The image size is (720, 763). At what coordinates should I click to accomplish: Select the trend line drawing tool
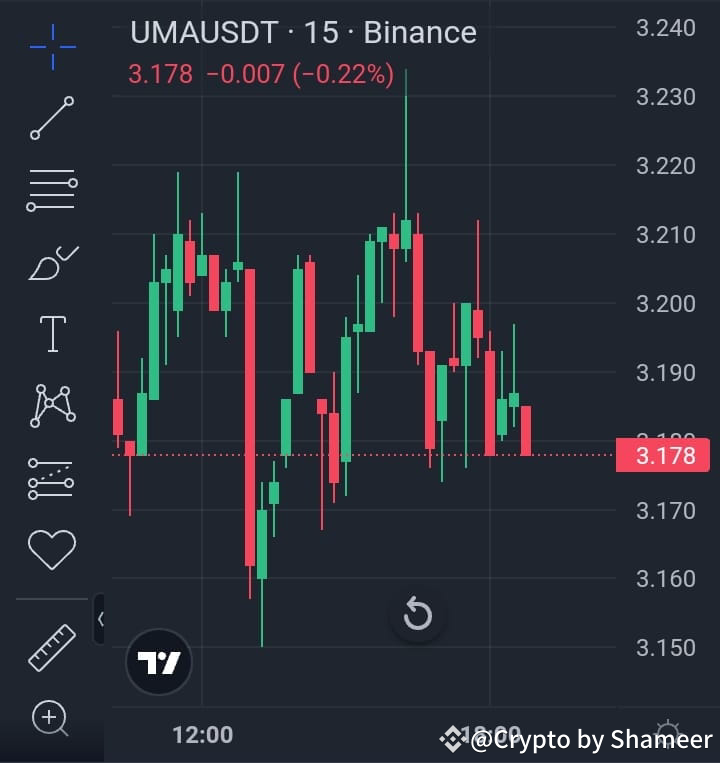[52, 118]
